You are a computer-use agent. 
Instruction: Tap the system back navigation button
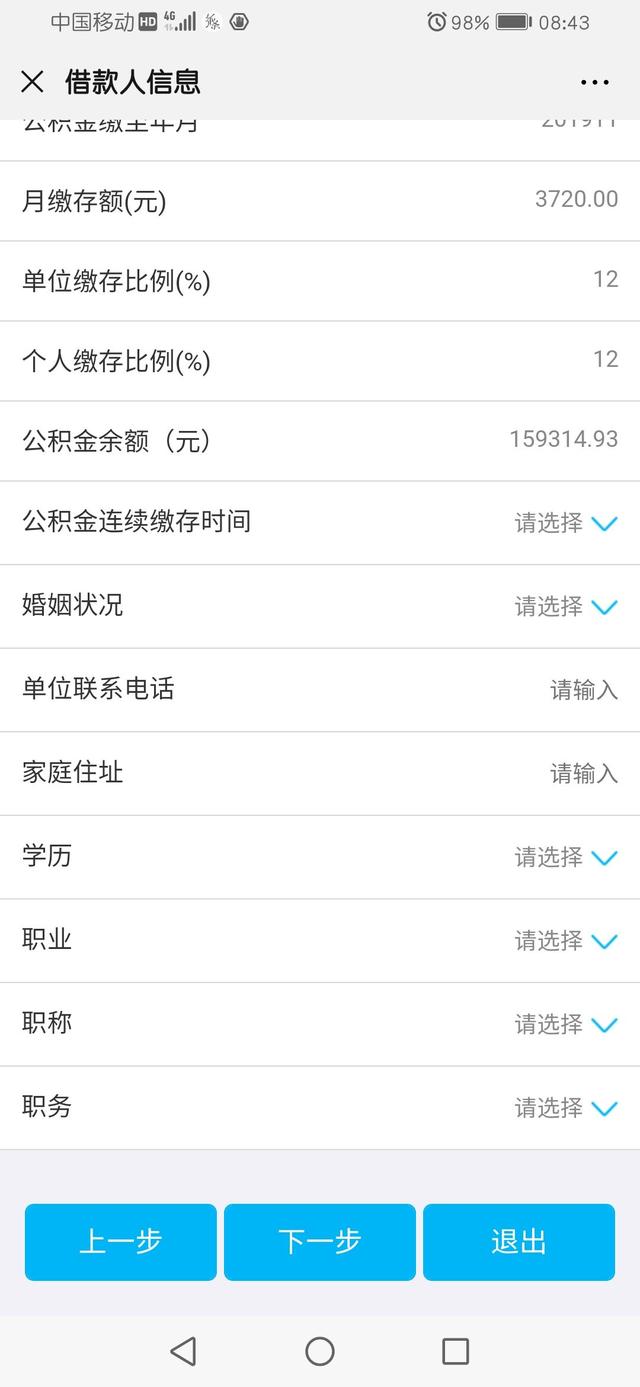(x=183, y=1352)
